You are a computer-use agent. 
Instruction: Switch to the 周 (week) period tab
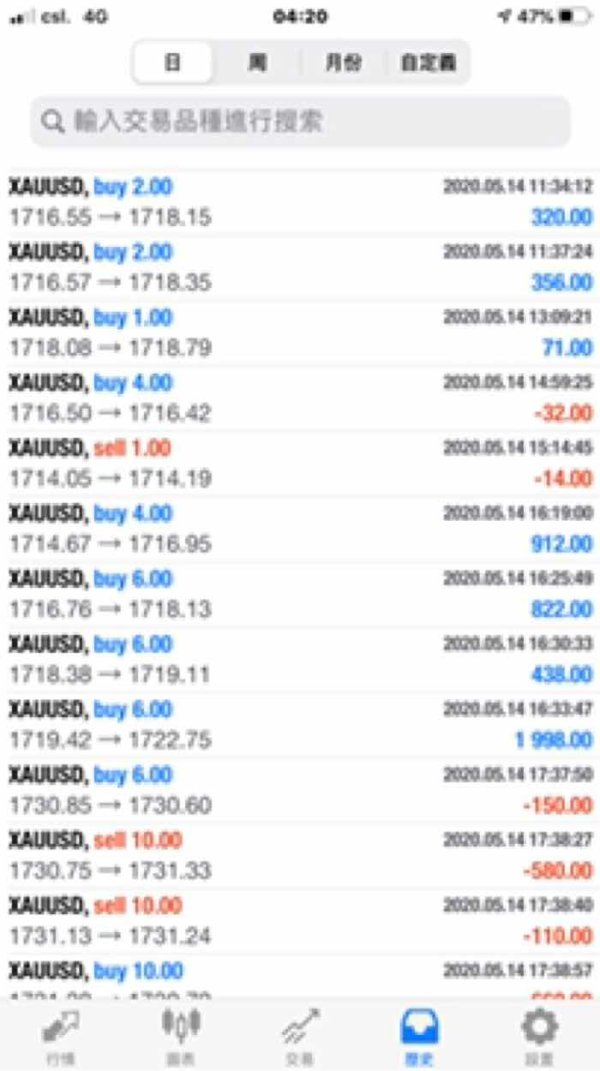[x=258, y=63]
